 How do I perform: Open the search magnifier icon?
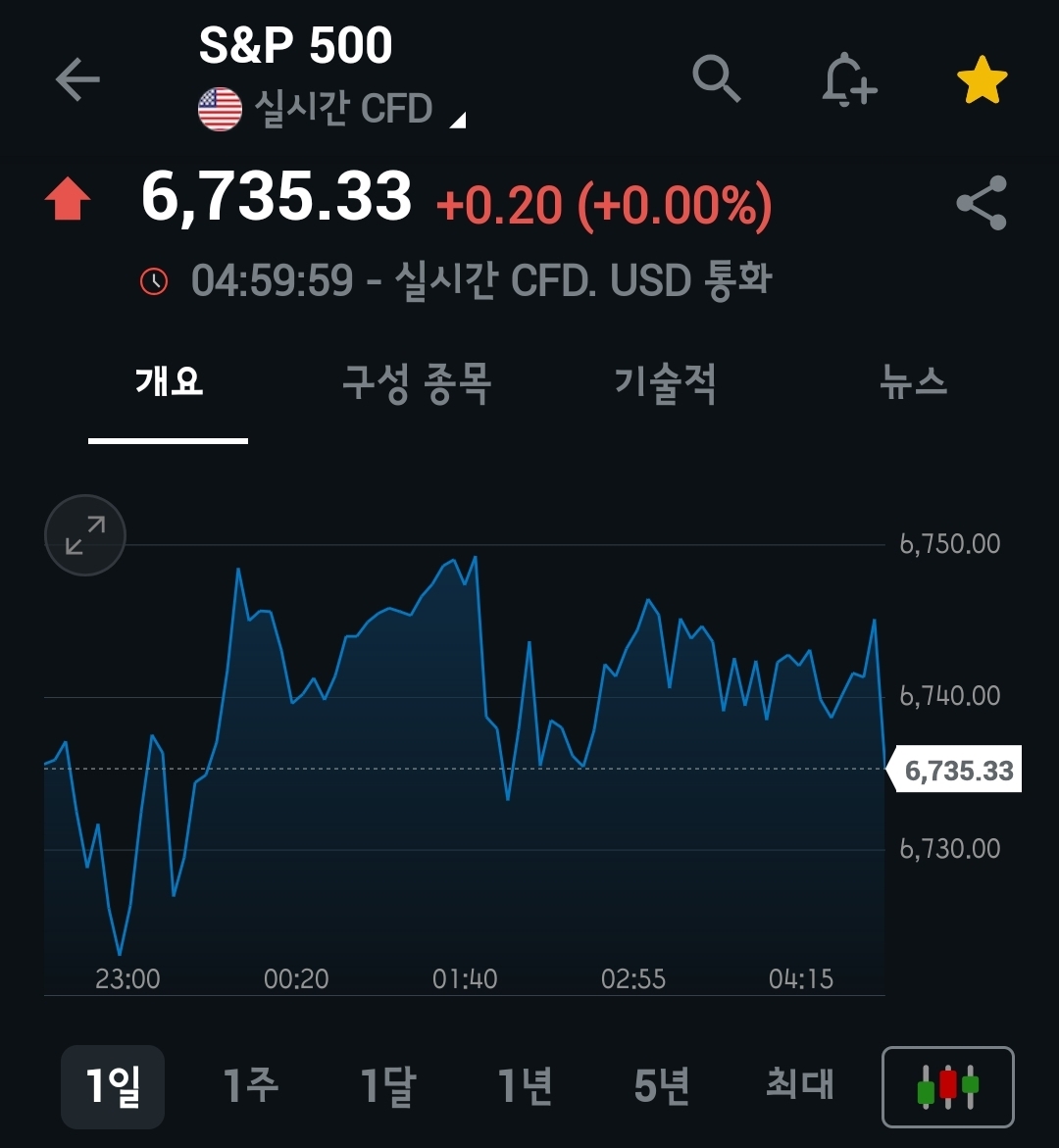716,78
